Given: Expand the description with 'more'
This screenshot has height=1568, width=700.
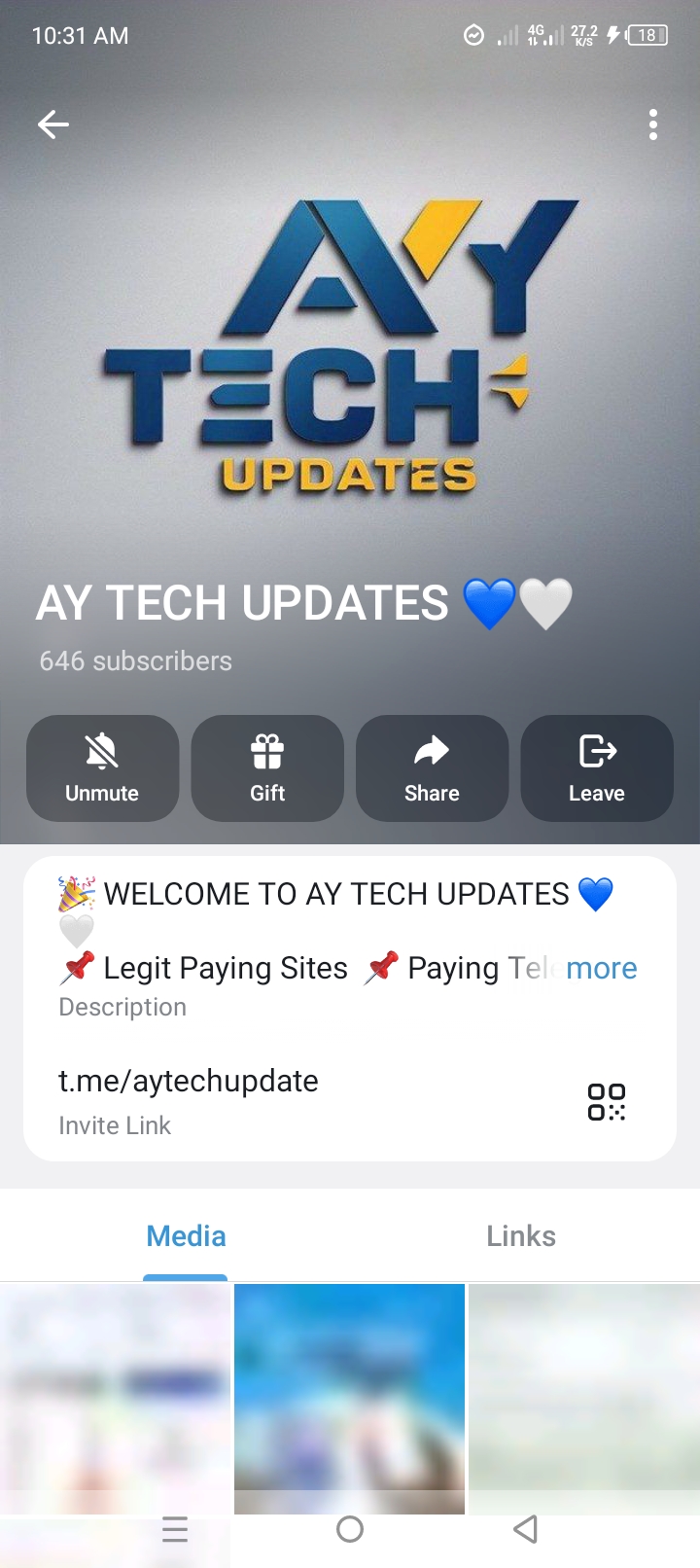Looking at the screenshot, I should coord(601,968).
